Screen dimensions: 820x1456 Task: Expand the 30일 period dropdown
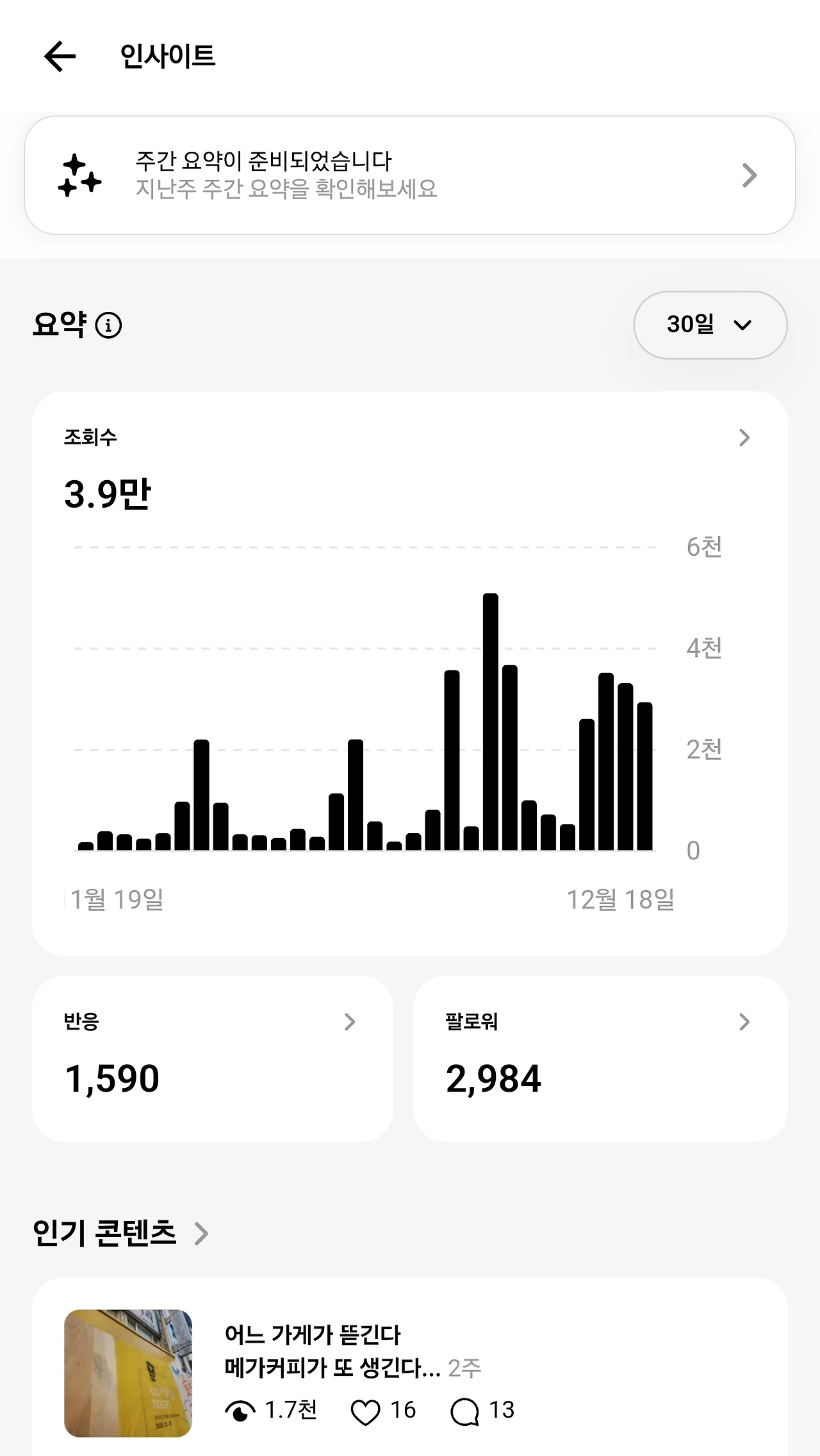[710, 325]
